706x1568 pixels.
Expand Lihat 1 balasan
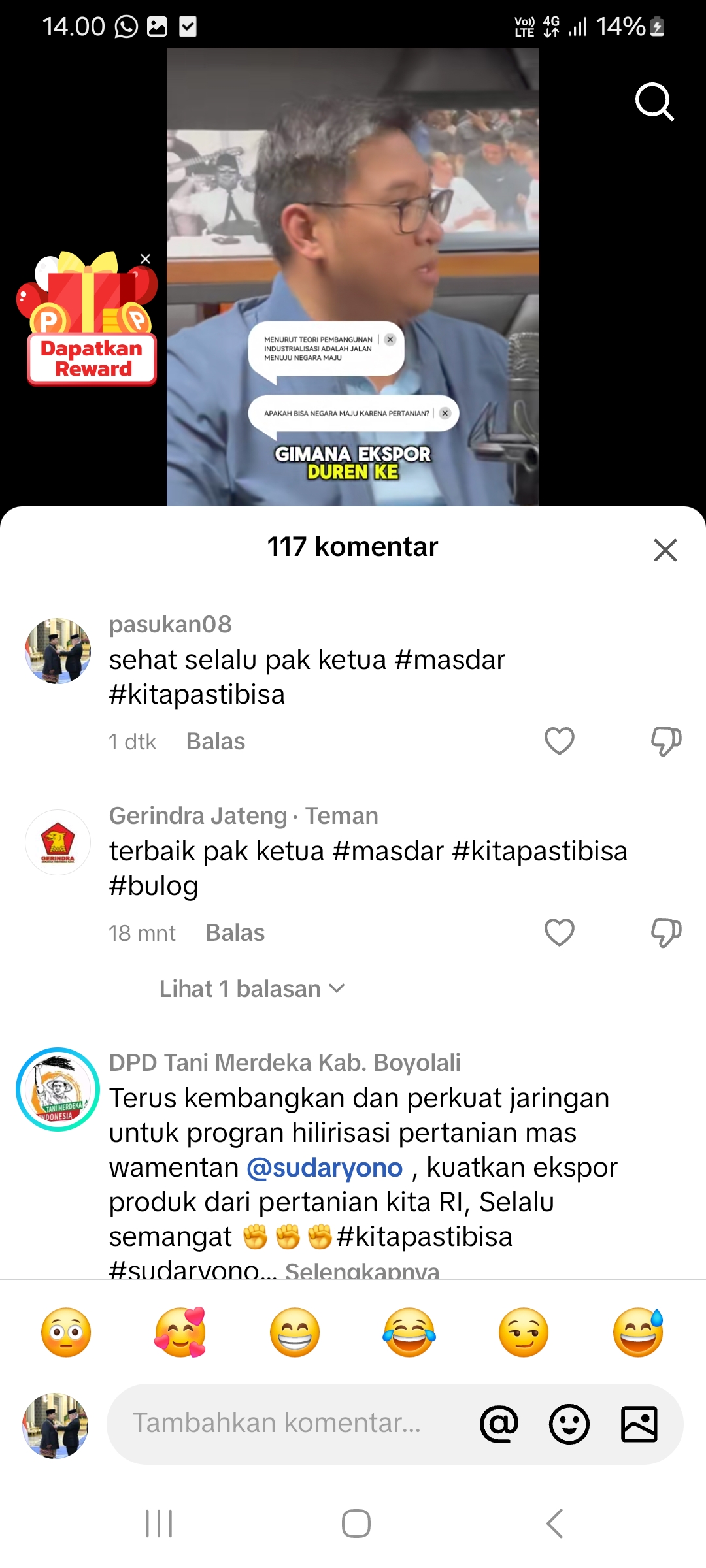tap(252, 988)
